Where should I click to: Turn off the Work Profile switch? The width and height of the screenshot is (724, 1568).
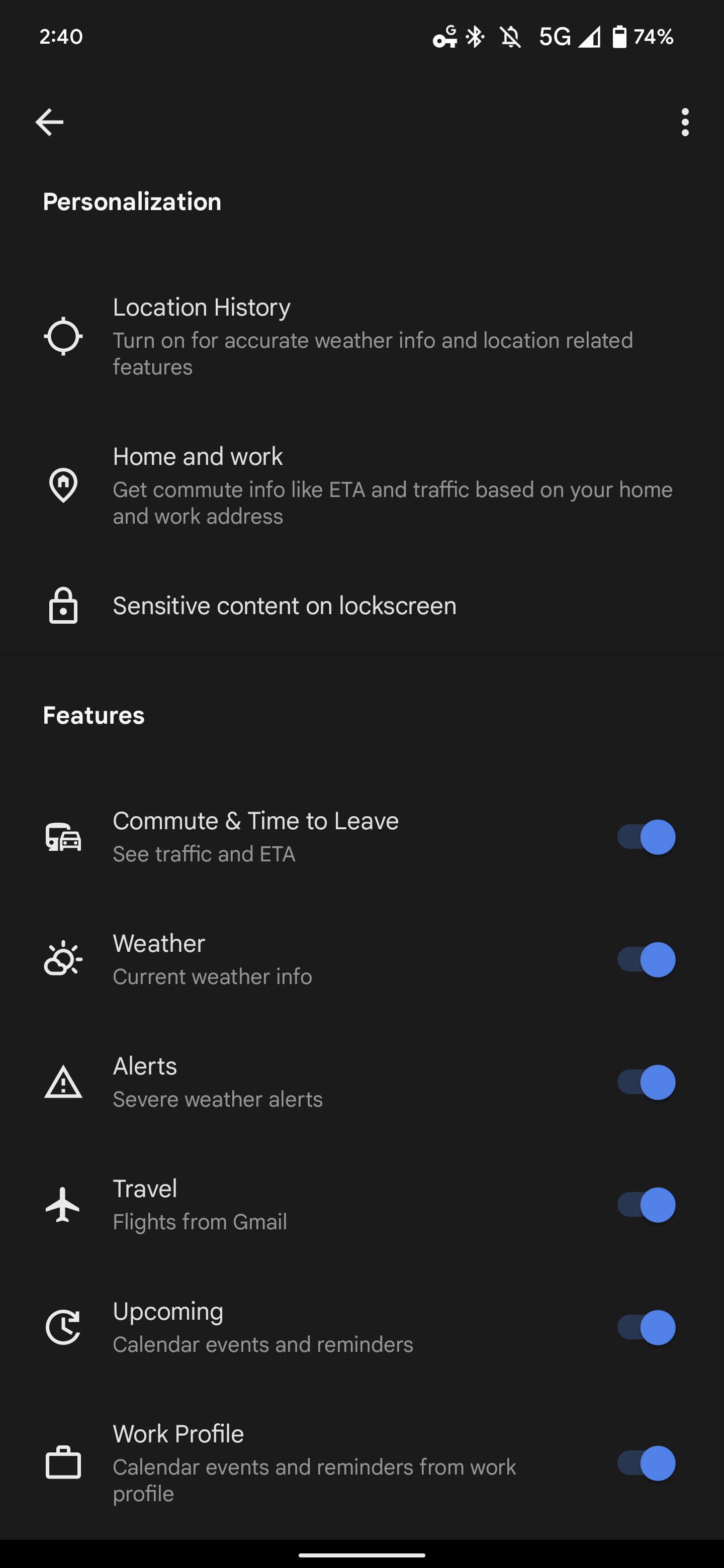(x=646, y=1462)
